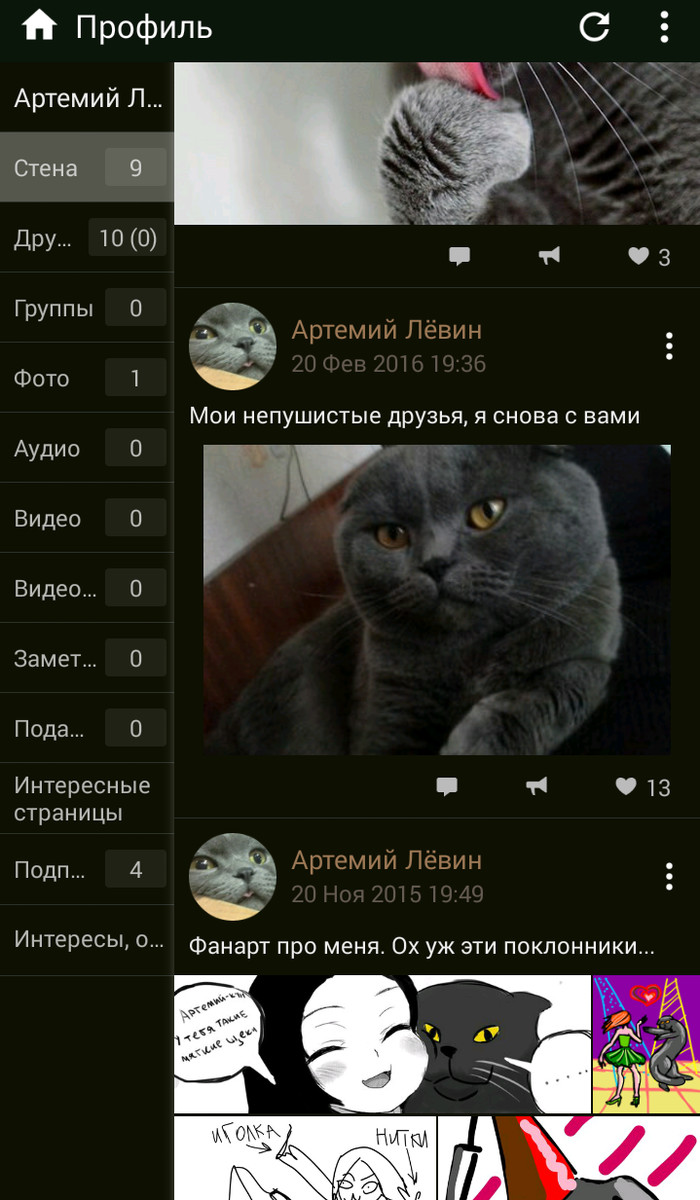
Task: Refresh the profile page
Action: click(594, 27)
